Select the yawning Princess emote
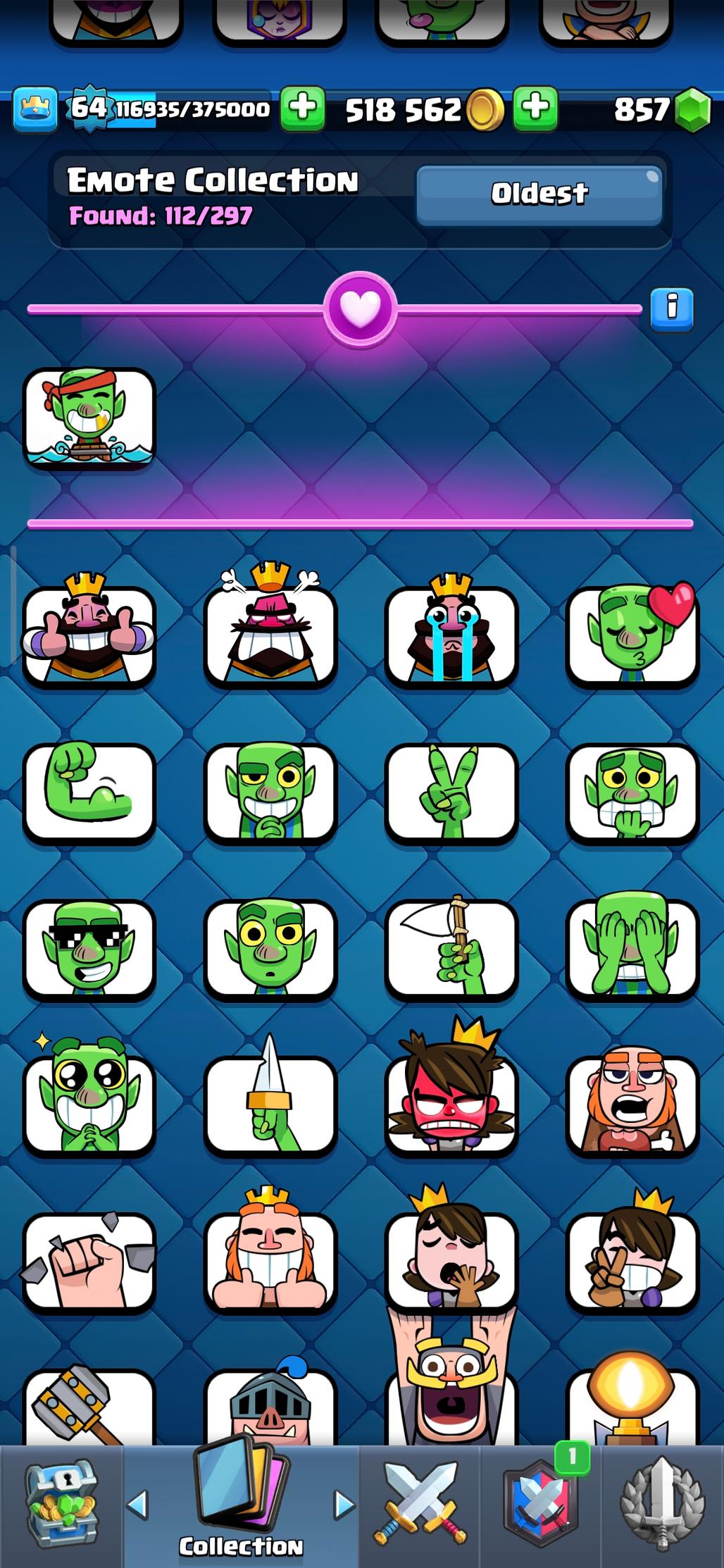The height and width of the screenshot is (1568, 724). point(451,1261)
